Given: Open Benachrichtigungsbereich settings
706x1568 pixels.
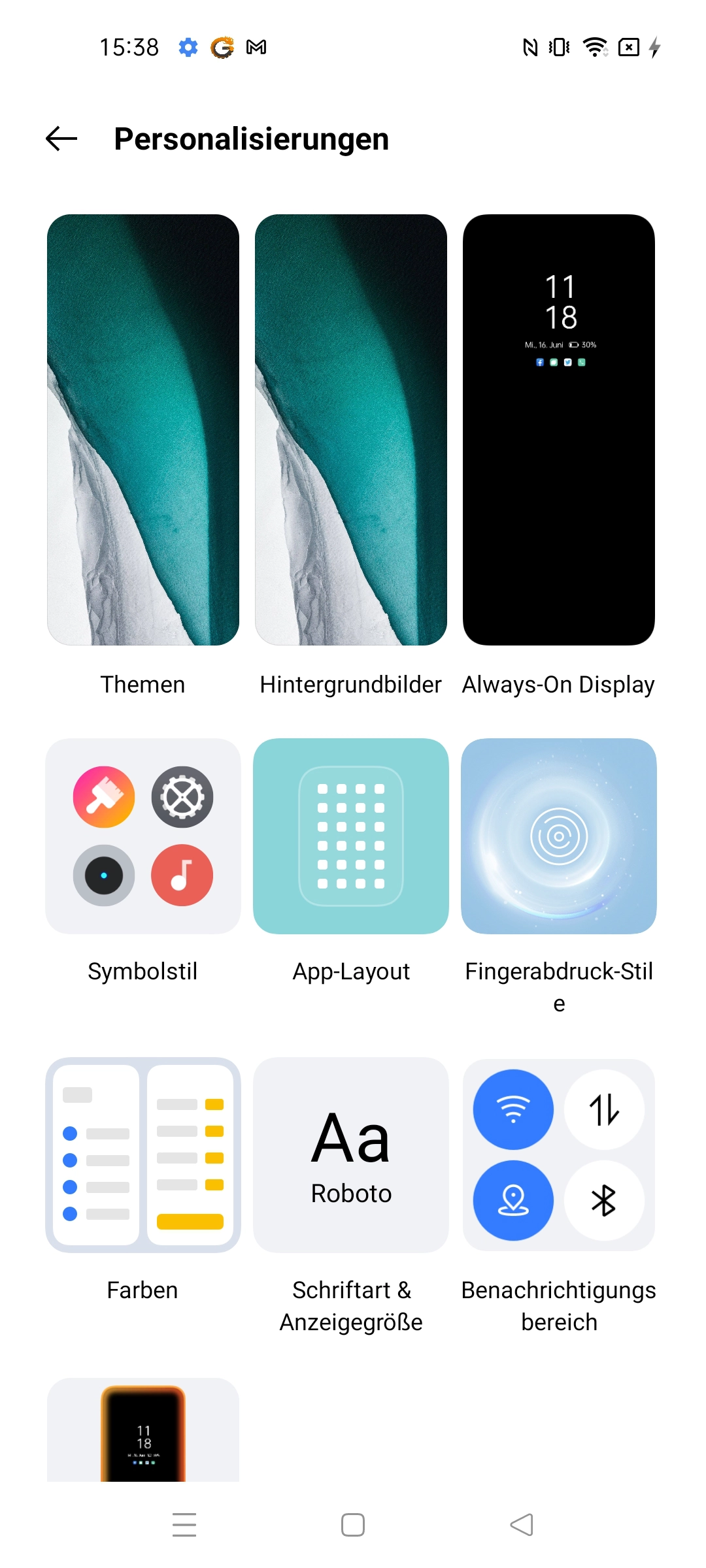Looking at the screenshot, I should [x=559, y=1155].
